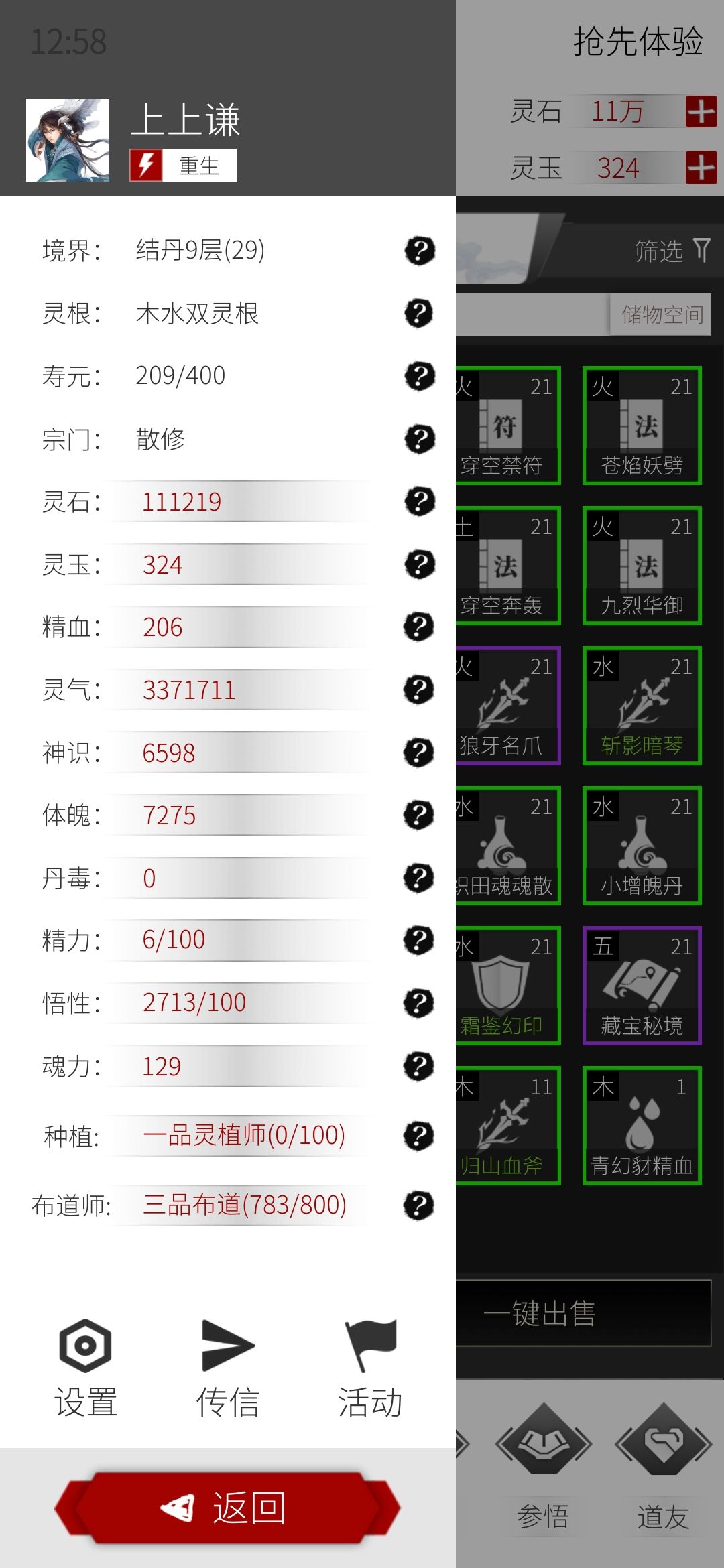724x1568 pixels.
Task: View the 苍焰妖劈 fire technique book
Action: point(642,426)
